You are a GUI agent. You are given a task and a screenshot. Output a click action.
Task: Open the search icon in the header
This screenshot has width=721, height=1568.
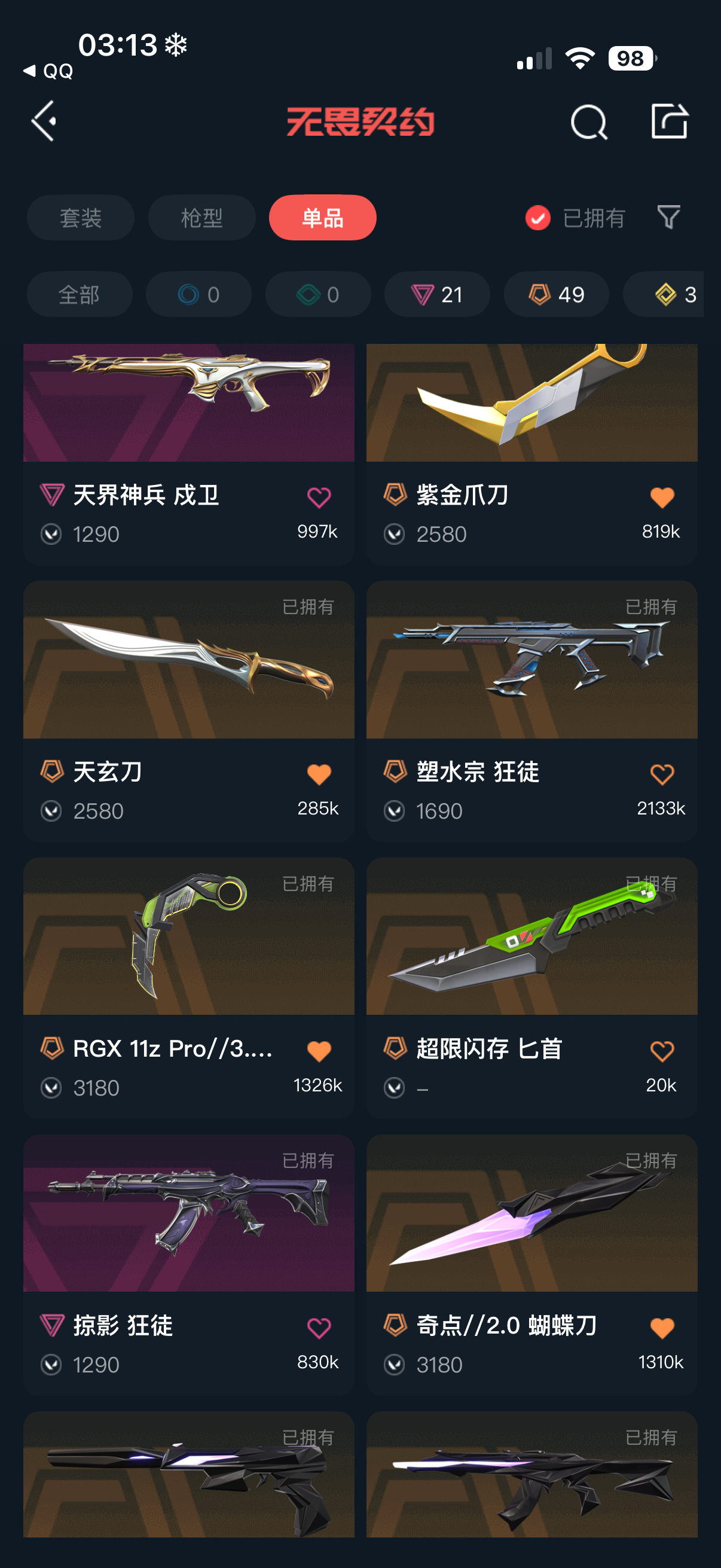point(588,123)
